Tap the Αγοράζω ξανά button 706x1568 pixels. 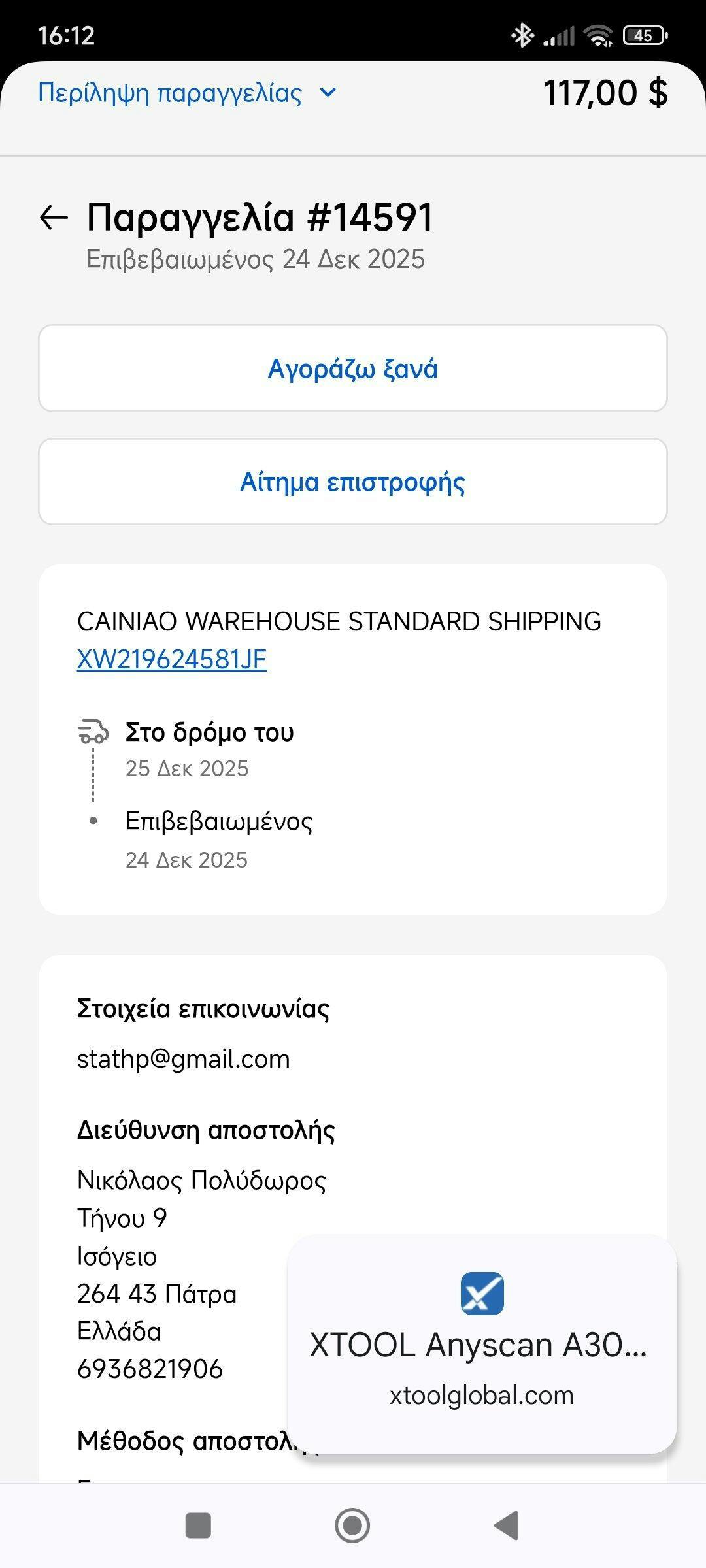click(353, 368)
